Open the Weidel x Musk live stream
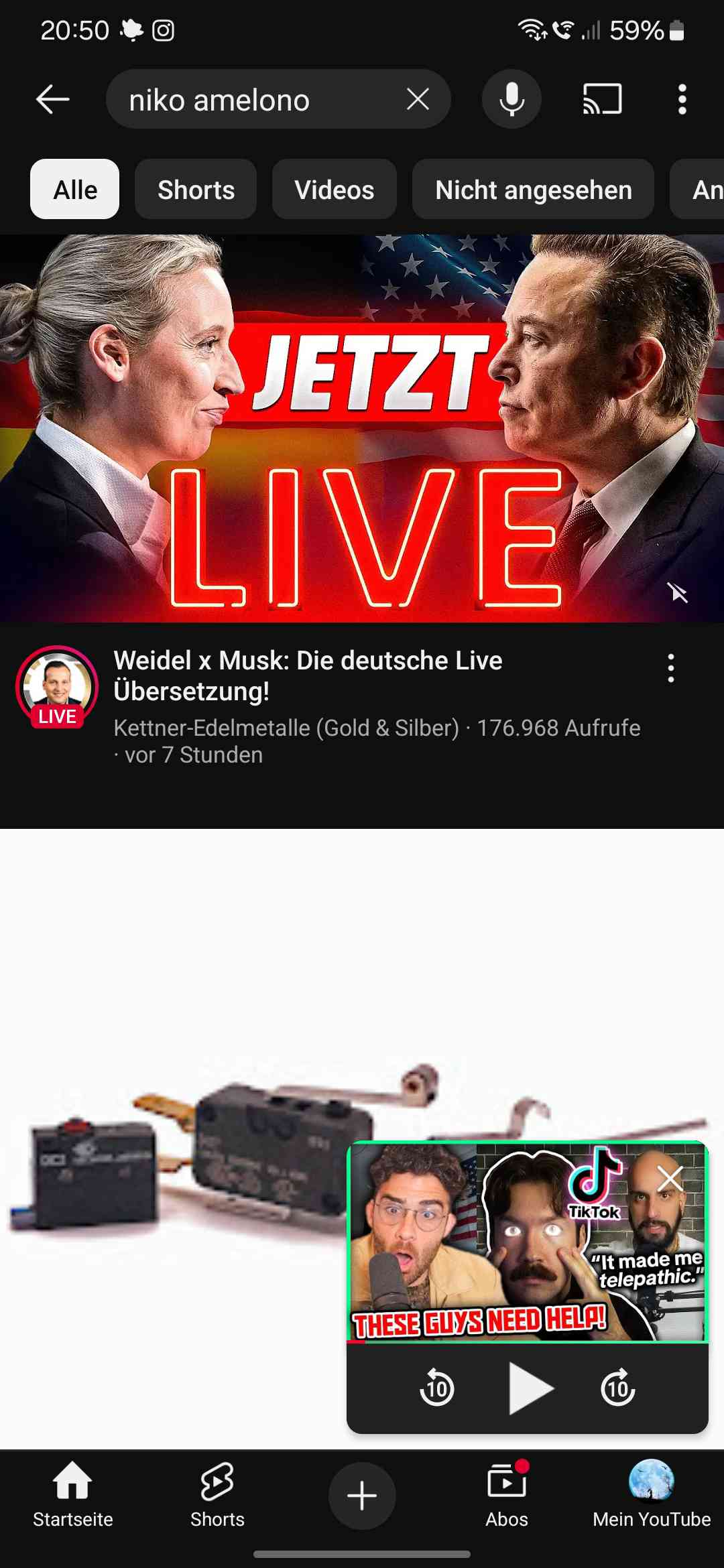Viewport: 724px width, 1568px height. click(362, 429)
